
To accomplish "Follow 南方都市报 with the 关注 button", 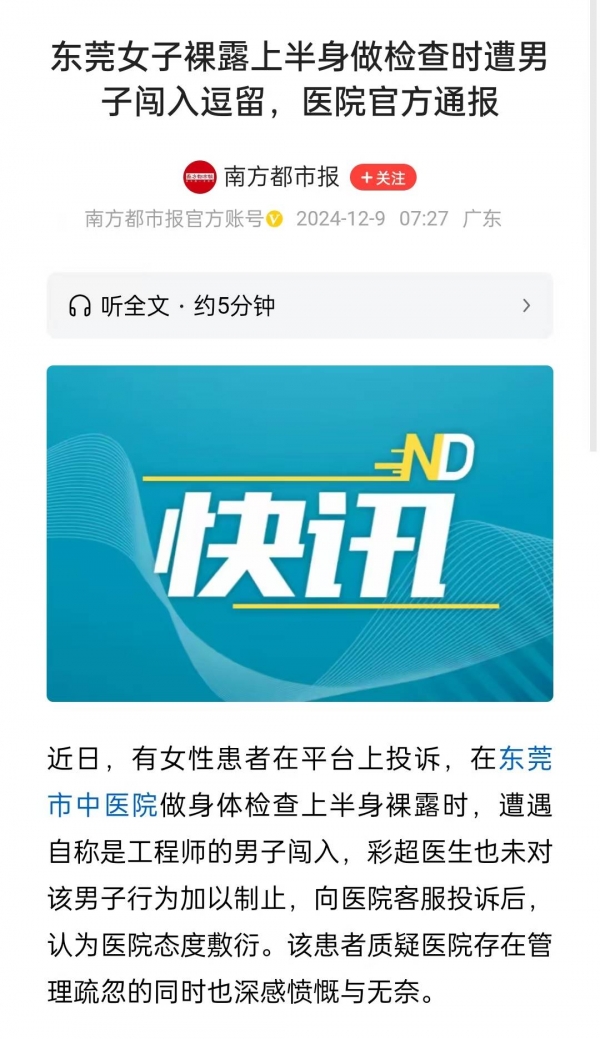I will pyautogui.click(x=383, y=177).
